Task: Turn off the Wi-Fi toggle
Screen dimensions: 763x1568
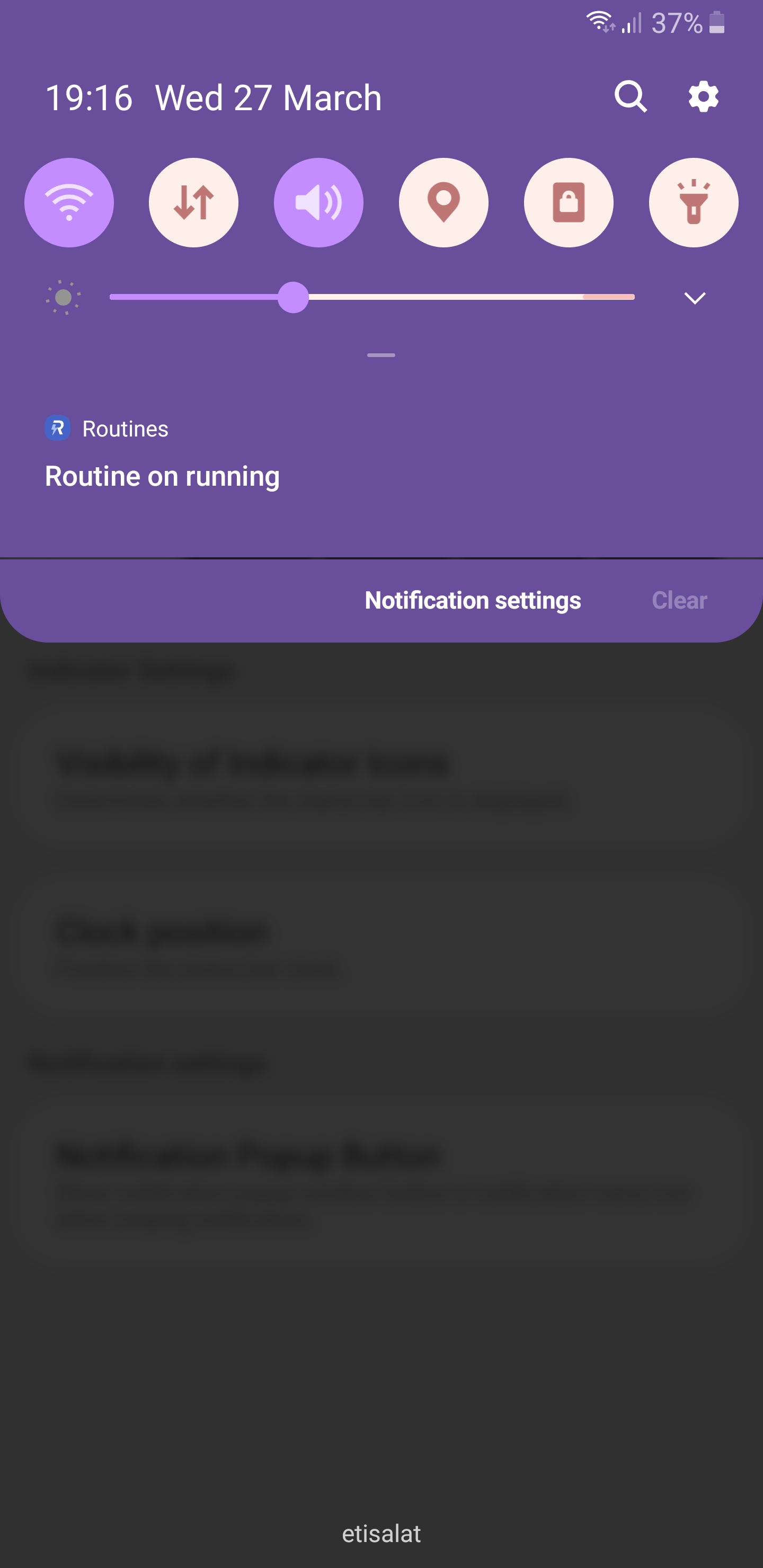Action: [69, 203]
